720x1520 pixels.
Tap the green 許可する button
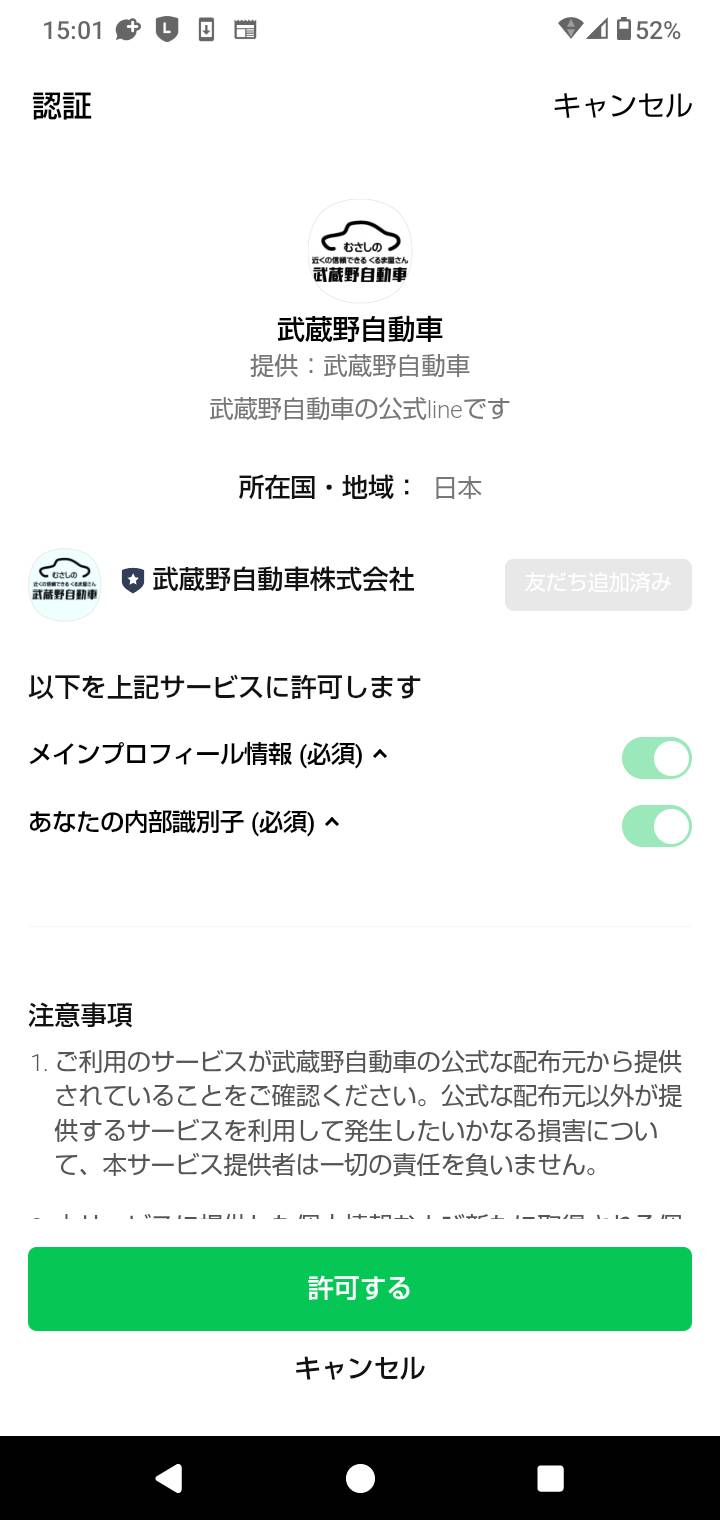tap(360, 1288)
